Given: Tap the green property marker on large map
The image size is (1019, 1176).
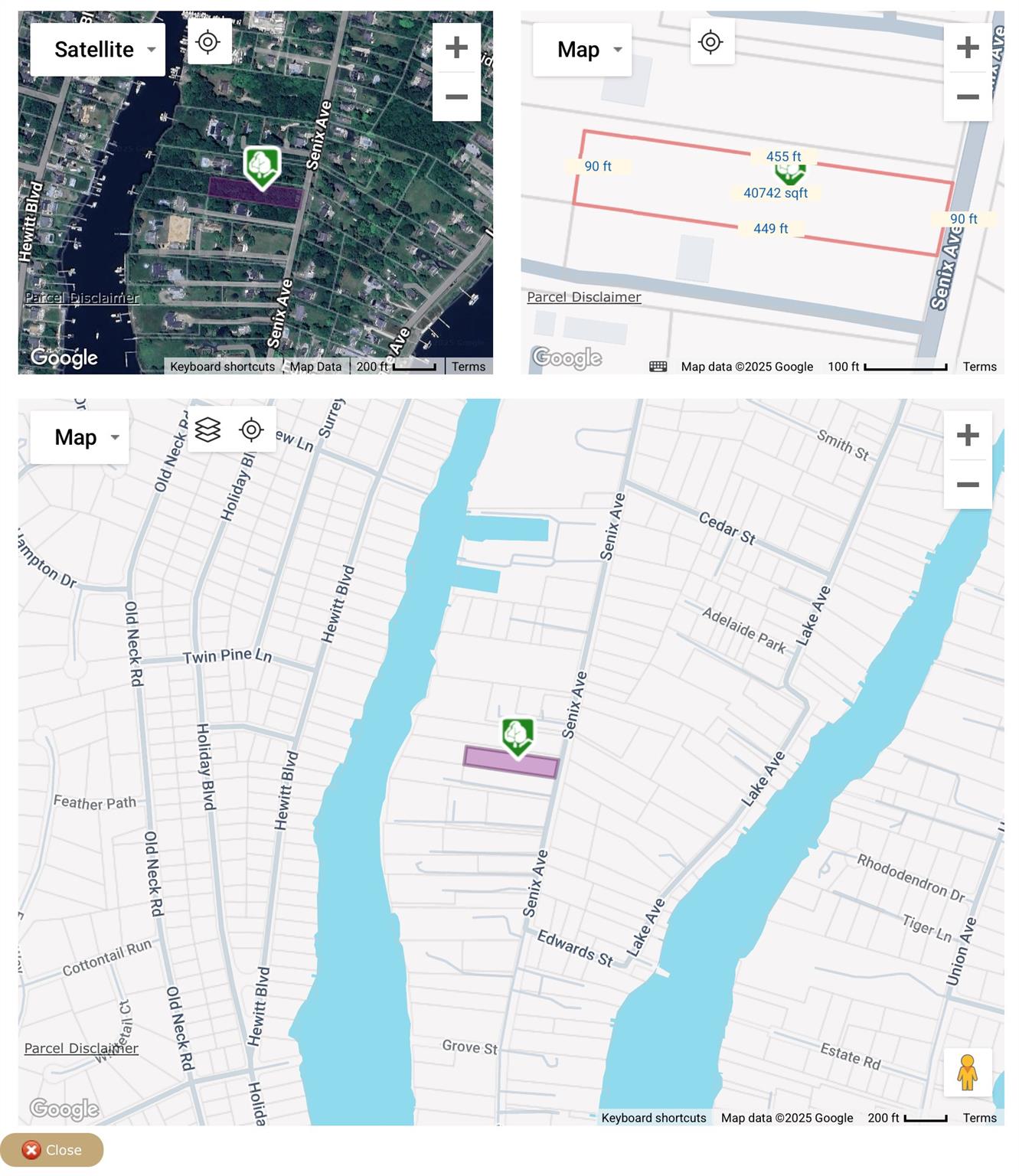Looking at the screenshot, I should (x=518, y=736).
